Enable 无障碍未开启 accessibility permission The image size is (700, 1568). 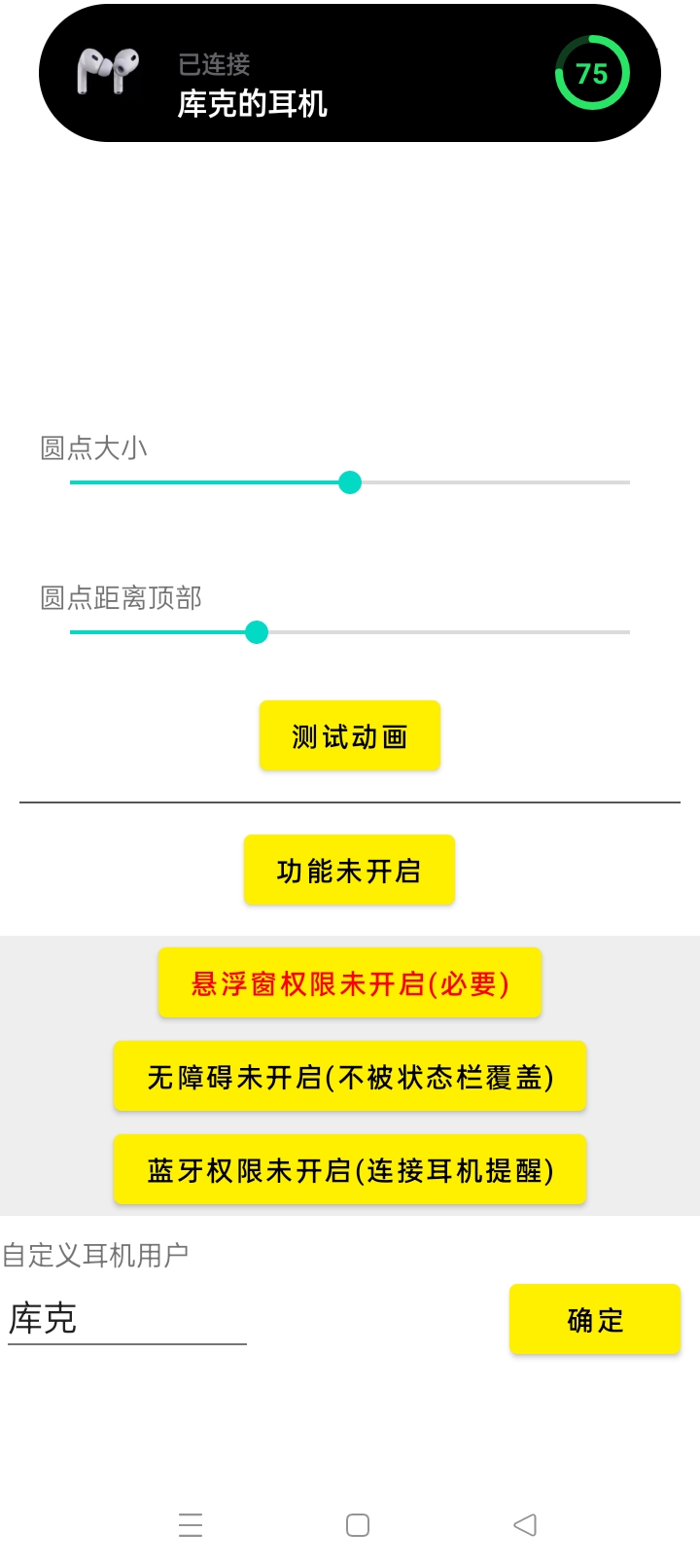[350, 1077]
